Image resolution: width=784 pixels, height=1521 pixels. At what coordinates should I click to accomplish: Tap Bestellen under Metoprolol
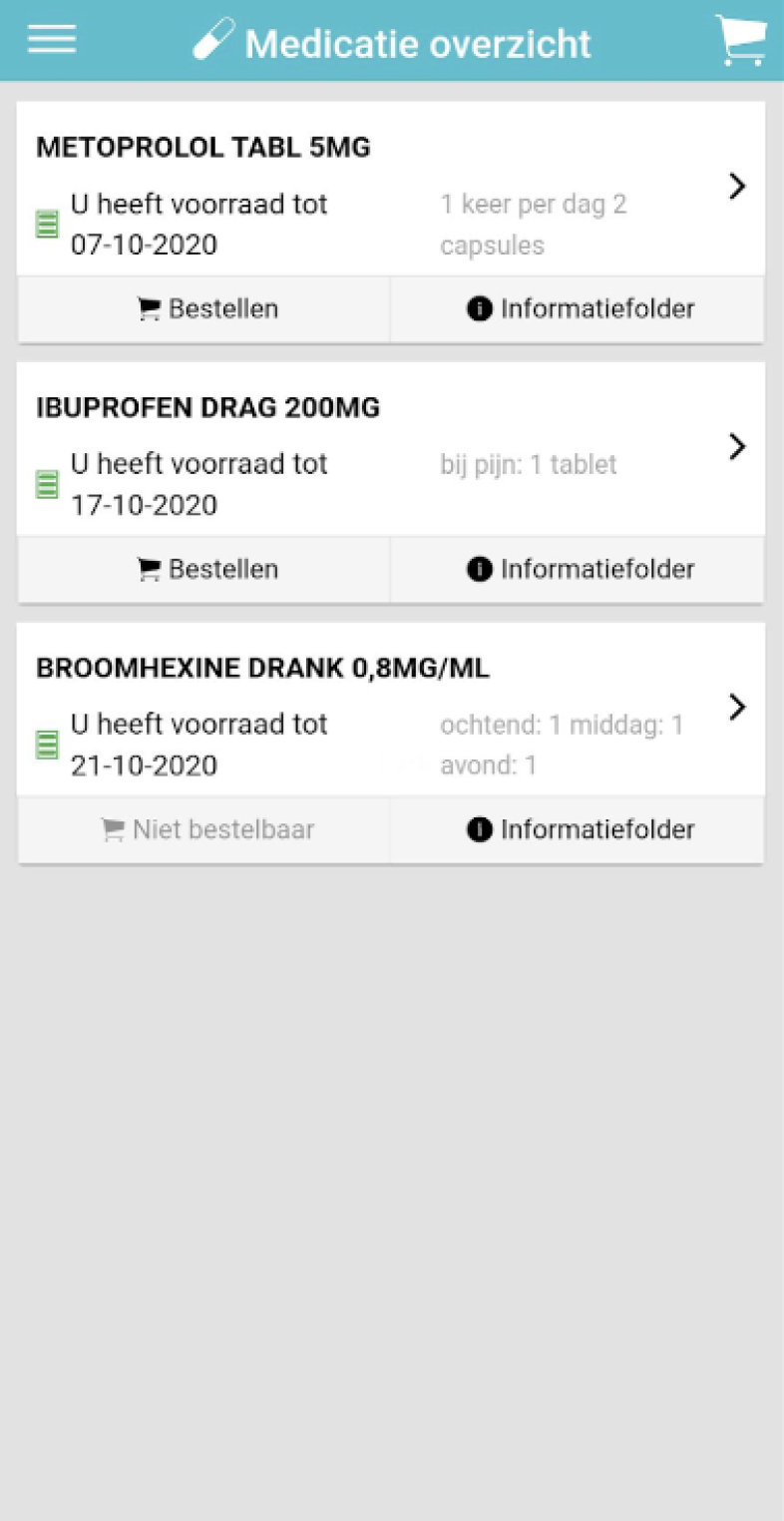click(x=204, y=309)
